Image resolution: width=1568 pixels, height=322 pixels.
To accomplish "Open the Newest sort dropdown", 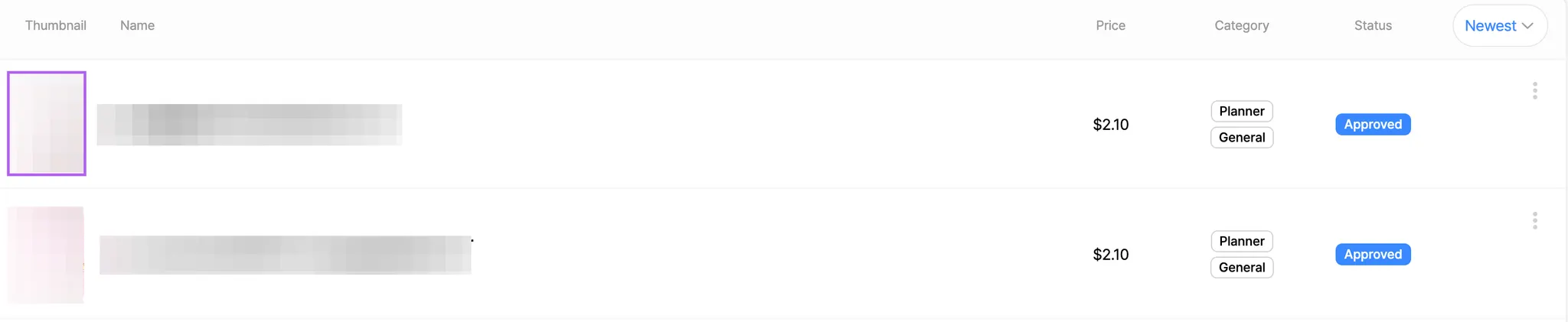I will [x=1499, y=26].
